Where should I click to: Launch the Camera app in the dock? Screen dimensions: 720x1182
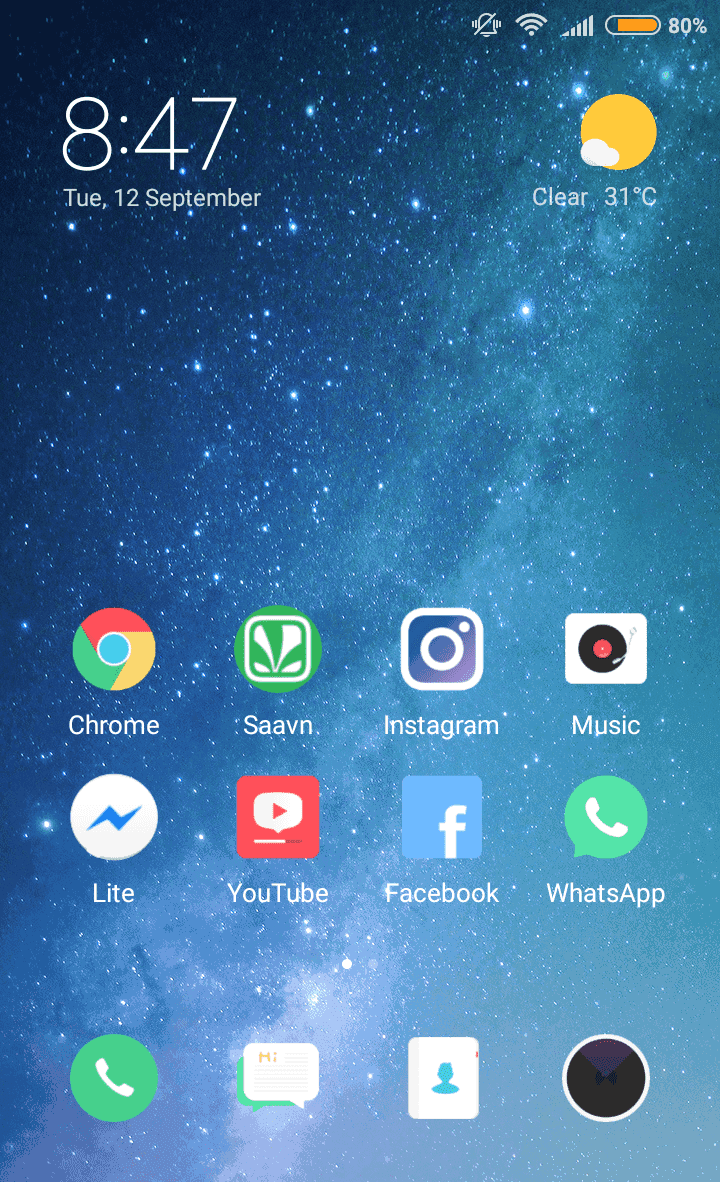click(x=606, y=1078)
